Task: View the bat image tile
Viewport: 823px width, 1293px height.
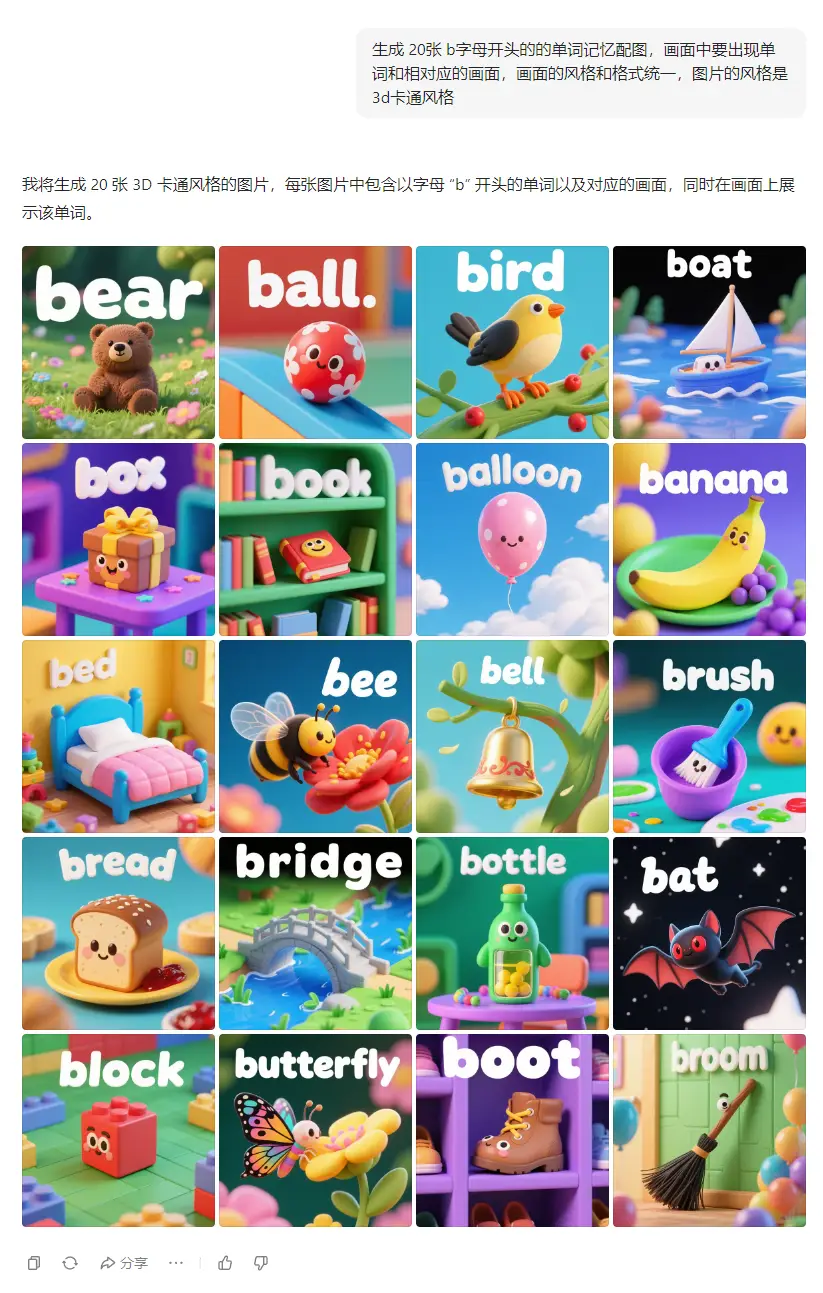Action: pyautogui.click(x=709, y=933)
